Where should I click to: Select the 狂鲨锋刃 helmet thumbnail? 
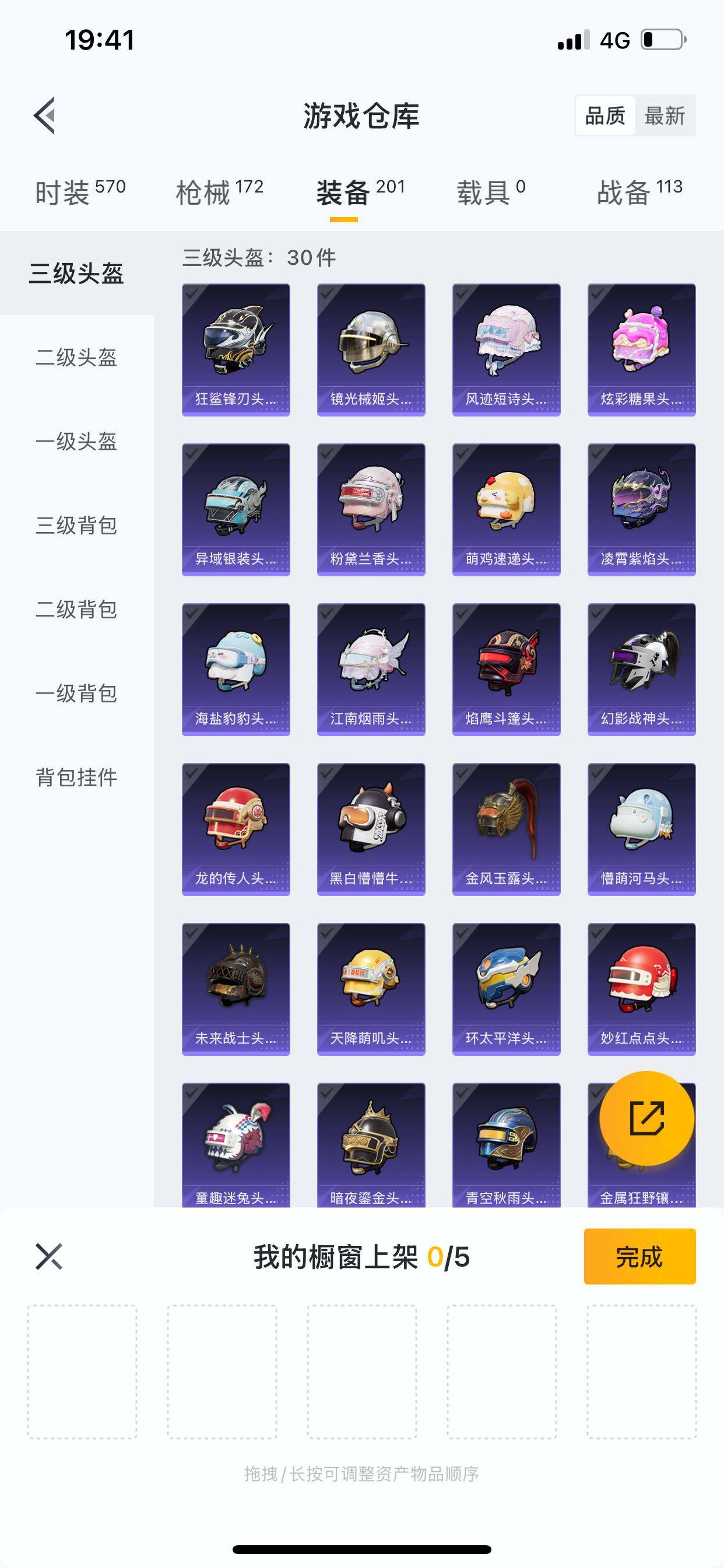[x=236, y=348]
